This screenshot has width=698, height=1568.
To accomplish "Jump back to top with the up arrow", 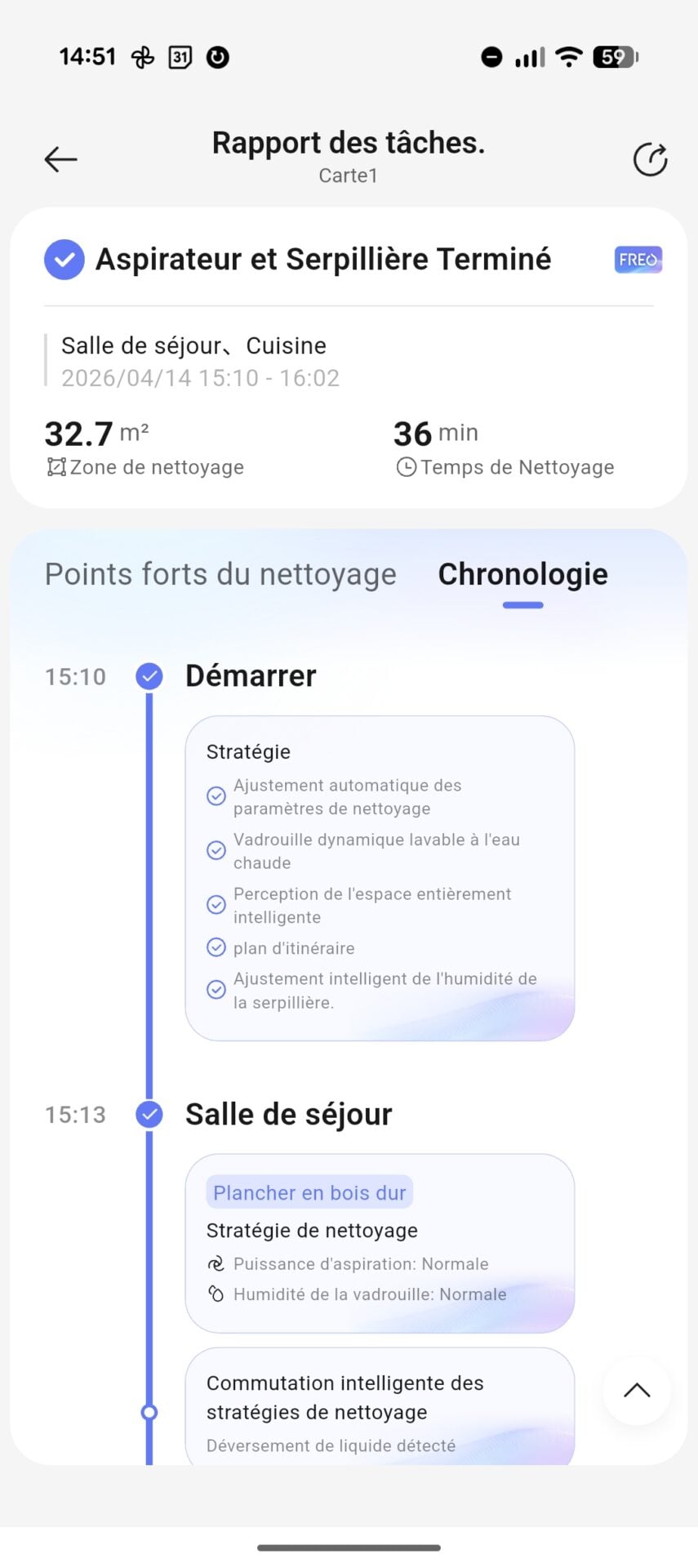I will pyautogui.click(x=637, y=1391).
